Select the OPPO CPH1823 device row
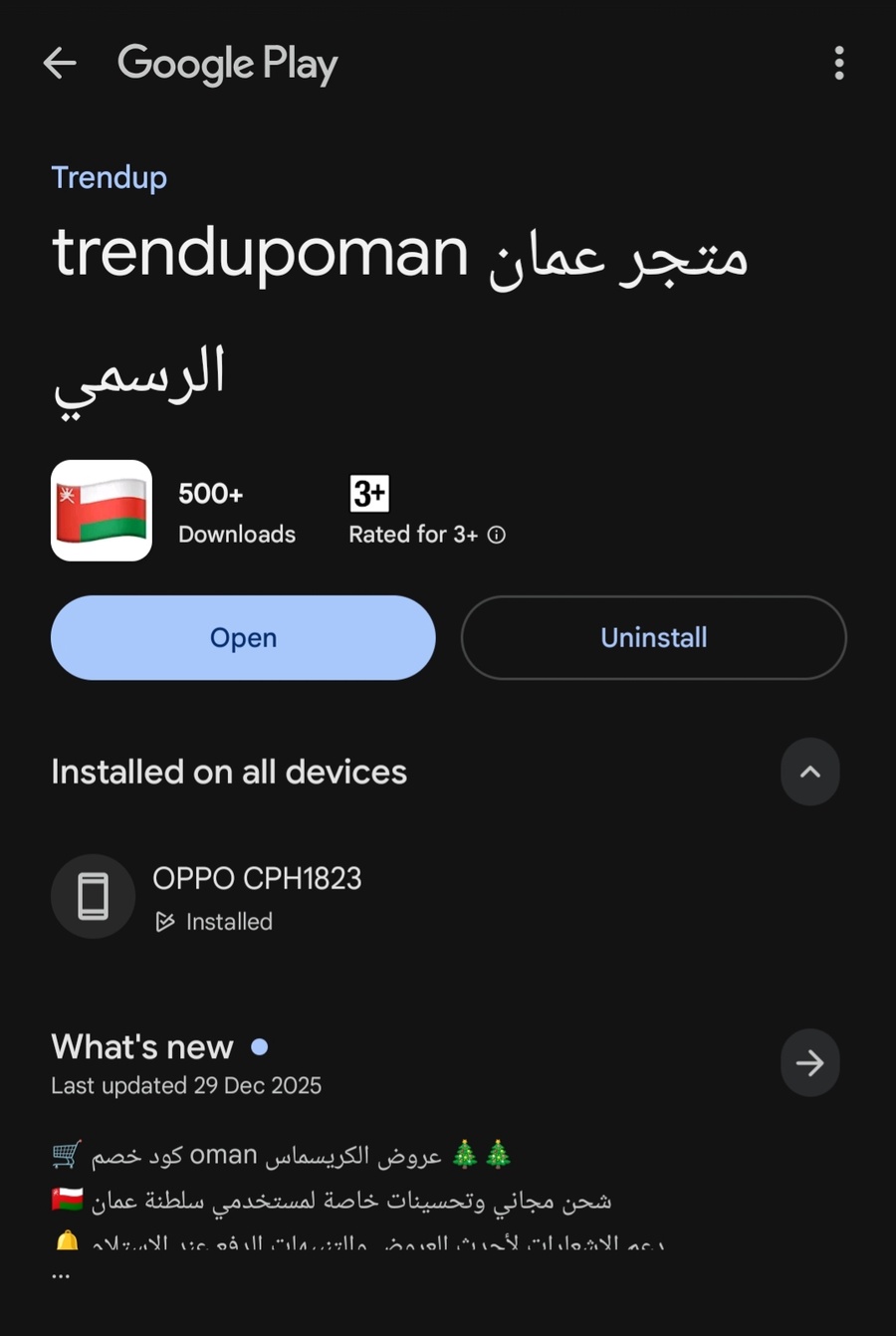Viewport: 896px width, 1336px height. [257, 896]
